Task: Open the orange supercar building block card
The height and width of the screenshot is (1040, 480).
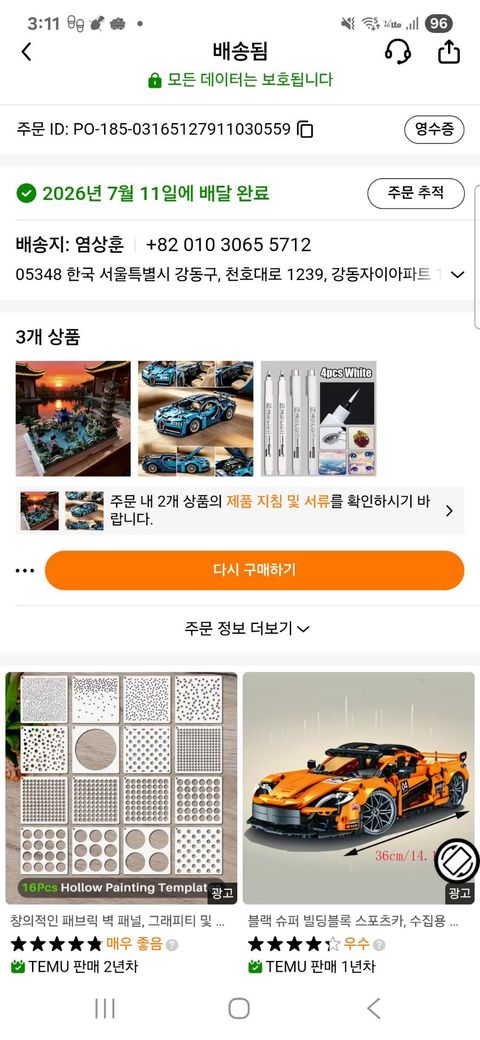Action: coord(358,822)
